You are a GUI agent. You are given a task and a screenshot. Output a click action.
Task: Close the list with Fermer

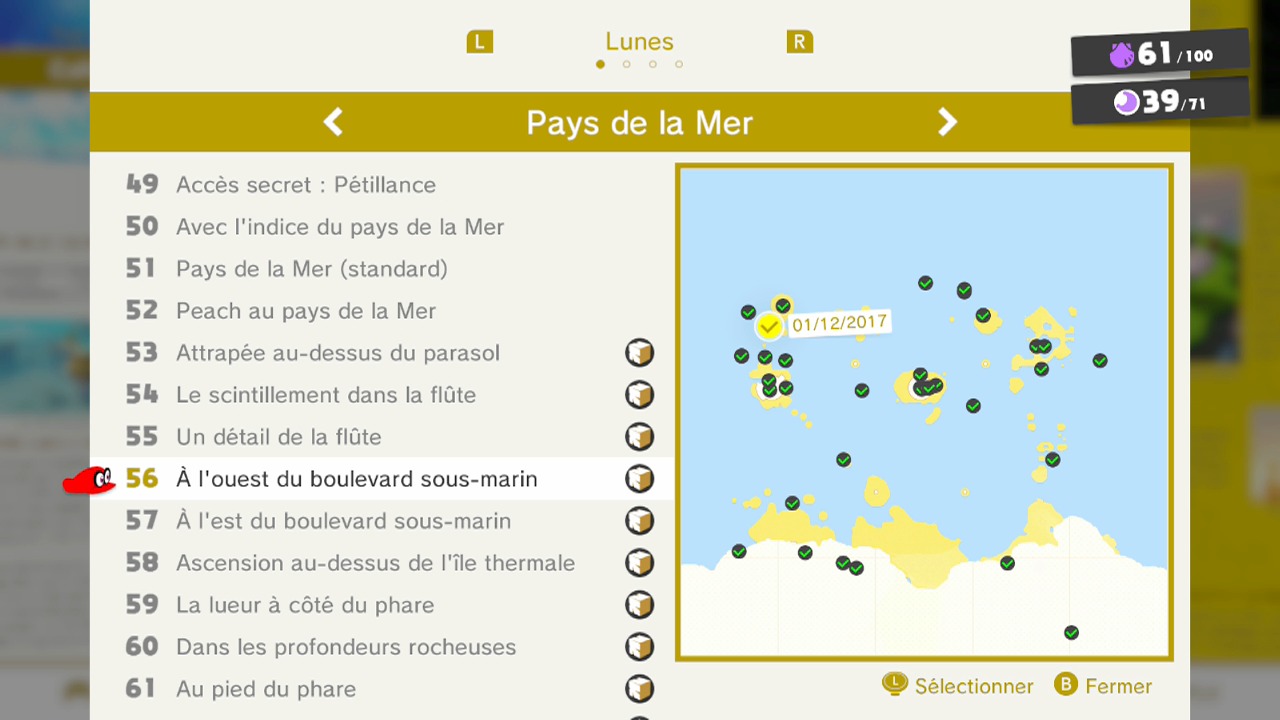[x=1103, y=686]
